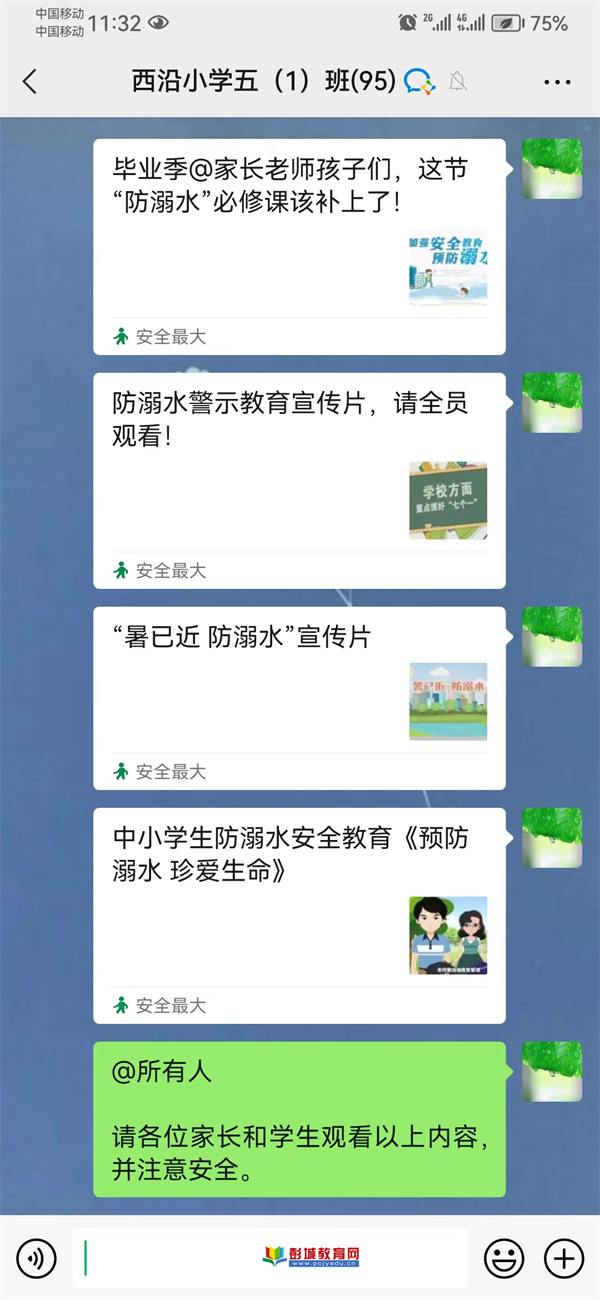Open the 防溺水警示教育宣传片 article card
The height and width of the screenshot is (1300, 600).
299,480
